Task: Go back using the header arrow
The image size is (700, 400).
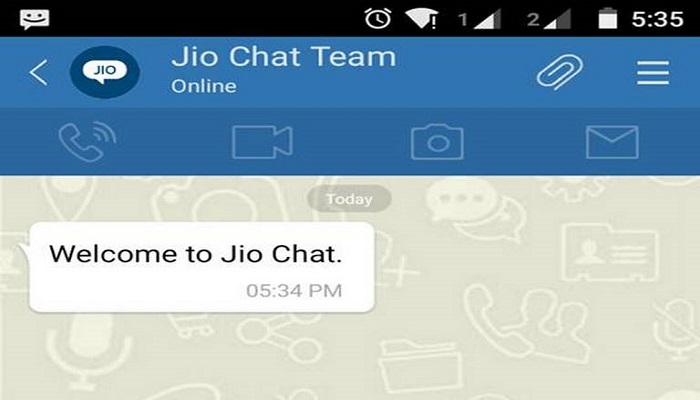Action: (x=39, y=72)
